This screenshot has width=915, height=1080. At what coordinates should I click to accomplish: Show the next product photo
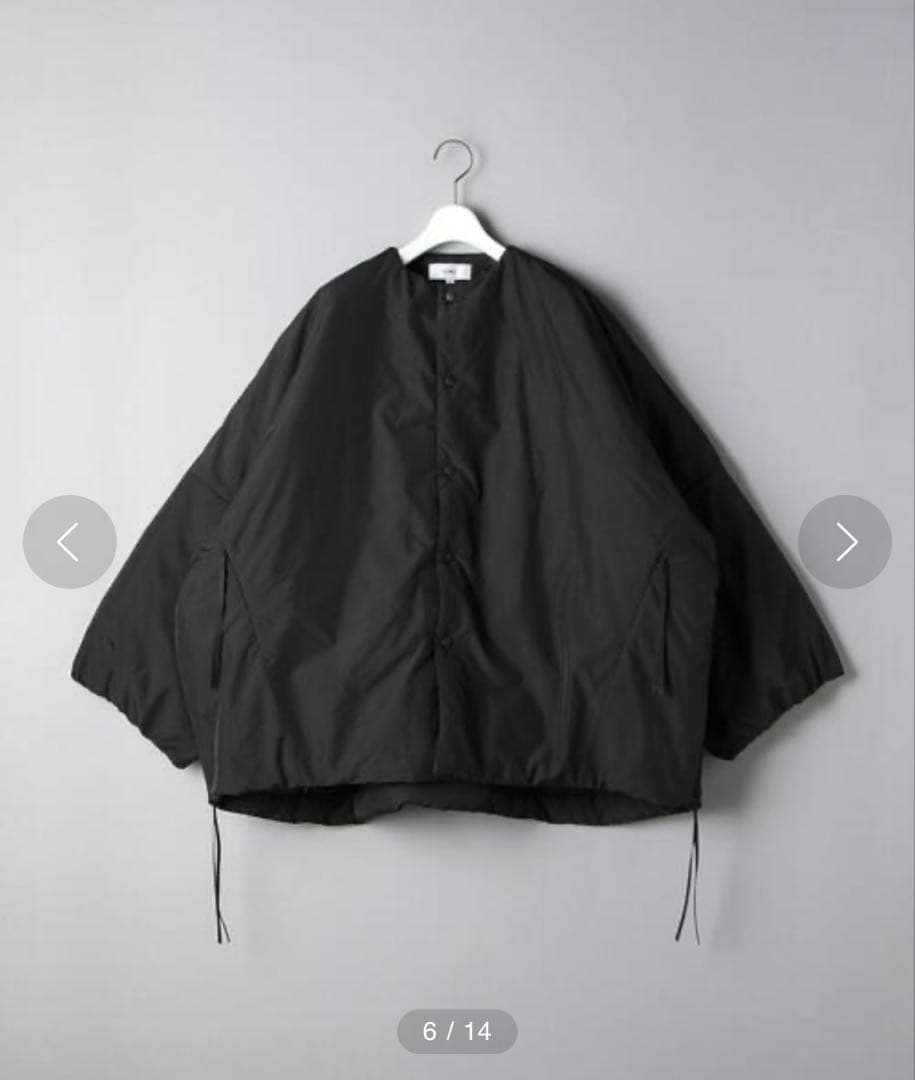[845, 542]
